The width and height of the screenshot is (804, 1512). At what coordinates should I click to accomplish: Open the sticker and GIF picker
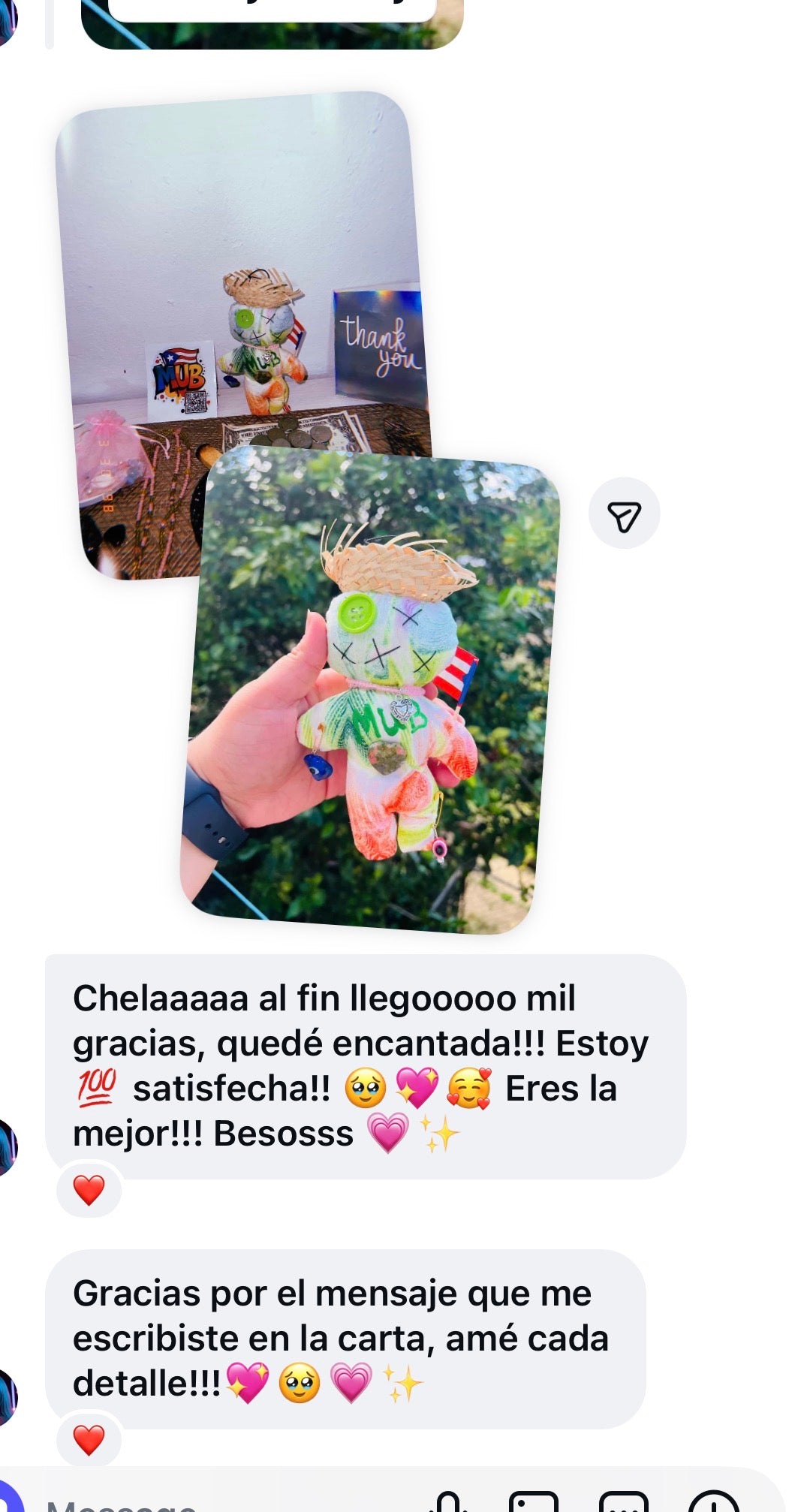(624, 1501)
